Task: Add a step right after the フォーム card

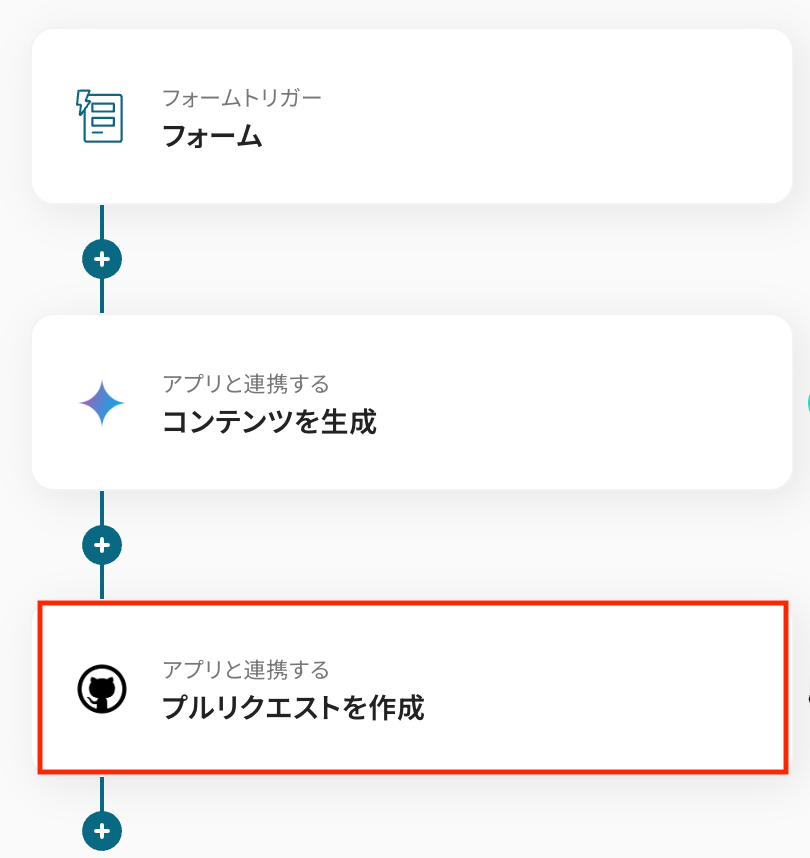Action: [102, 259]
